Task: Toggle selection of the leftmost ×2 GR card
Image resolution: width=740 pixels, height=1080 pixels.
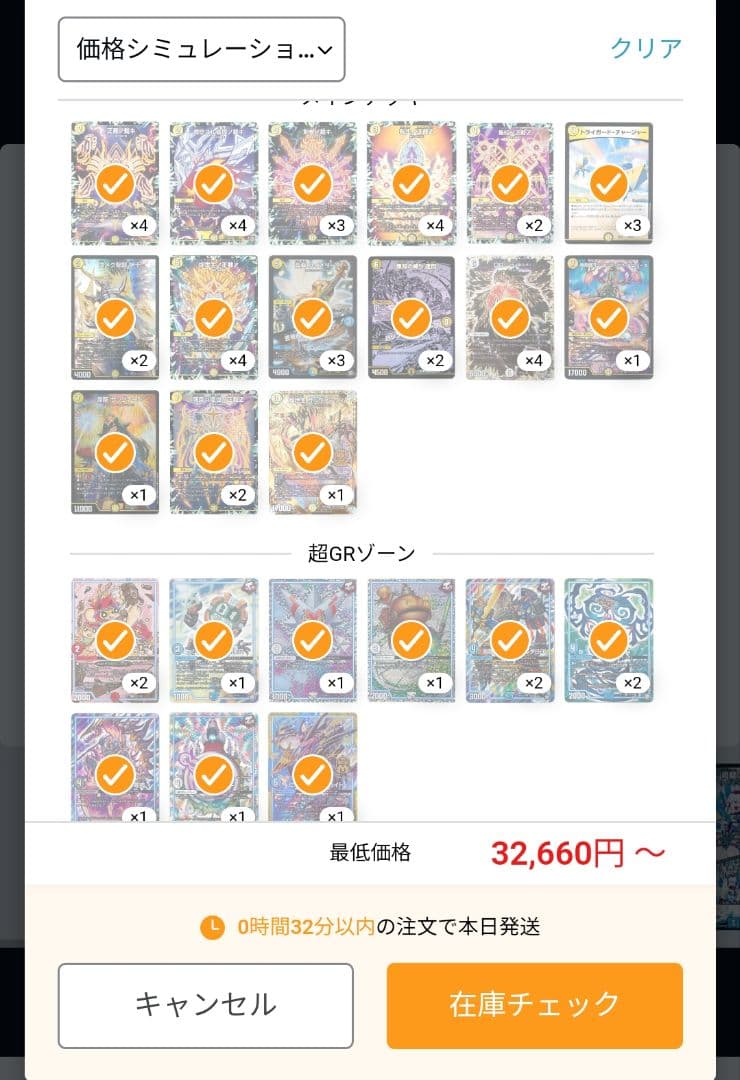Action: (113, 640)
